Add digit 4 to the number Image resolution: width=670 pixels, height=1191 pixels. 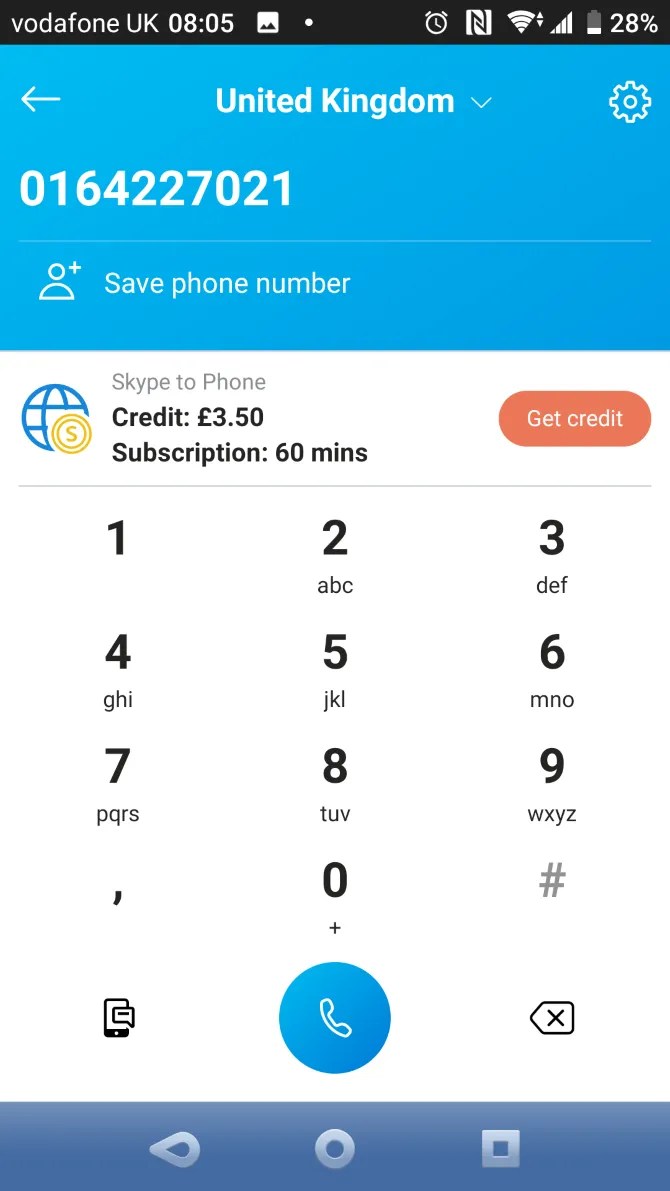[118, 668]
